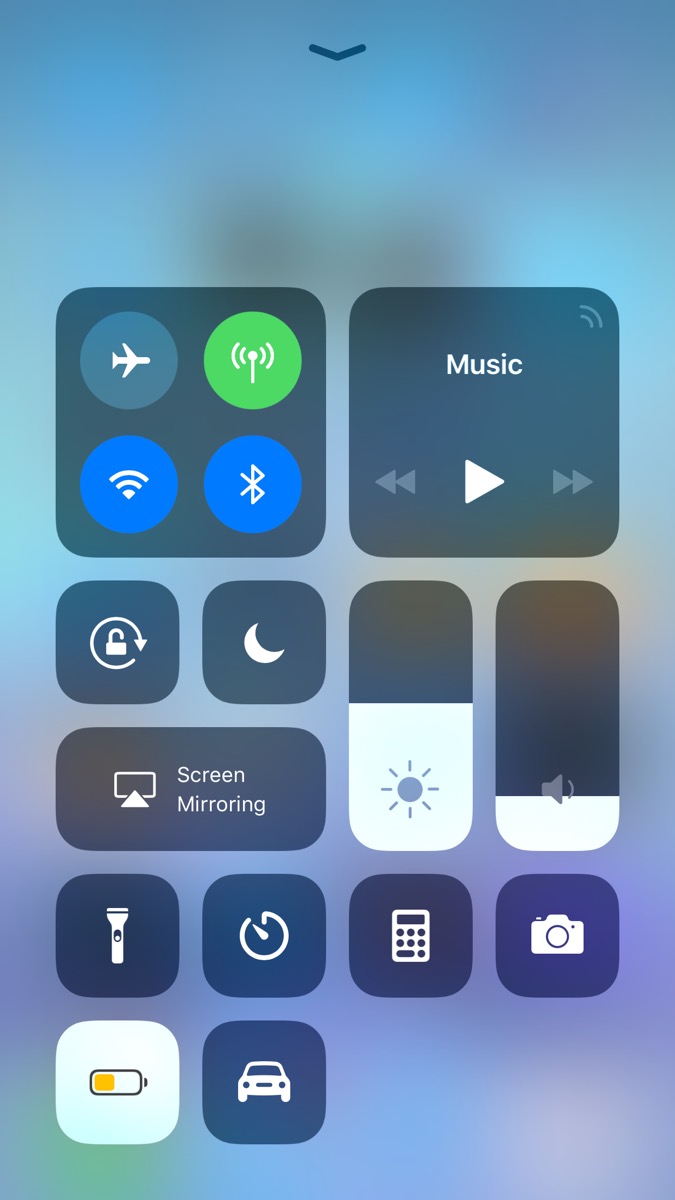Image resolution: width=675 pixels, height=1200 pixels.
Task: Enable Do Not Disturb While Driving
Action: pyautogui.click(x=264, y=1082)
